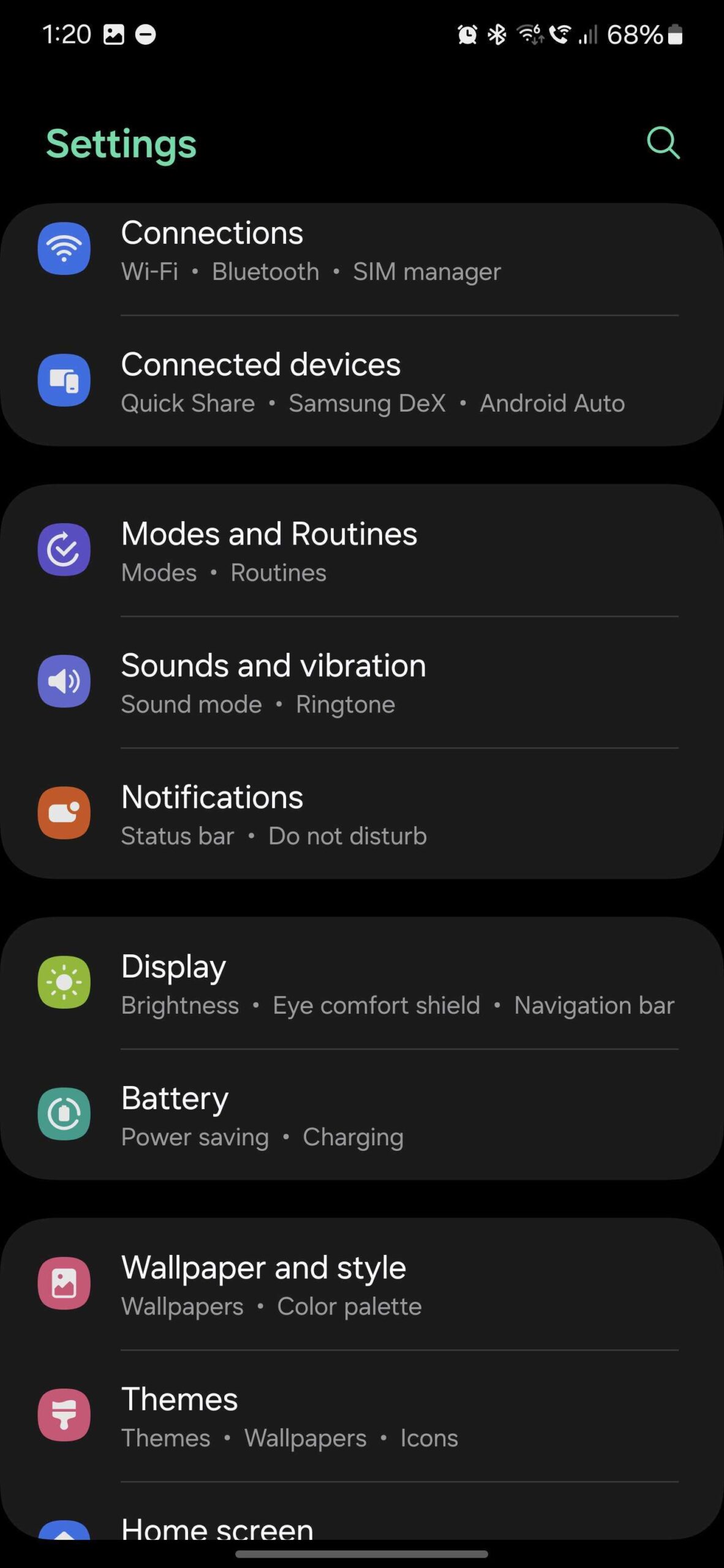Open Connections settings

(361, 251)
